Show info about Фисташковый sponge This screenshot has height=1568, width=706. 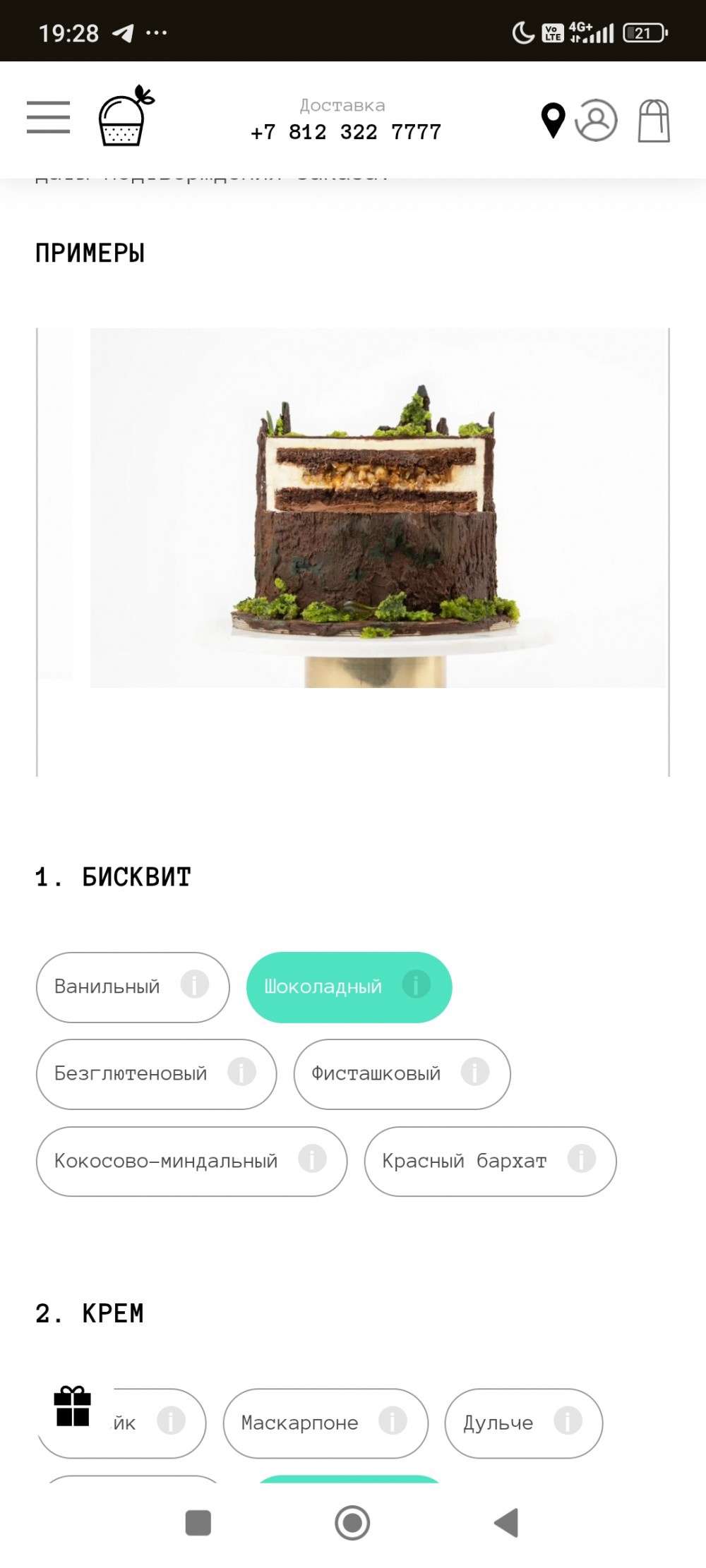tap(475, 1072)
